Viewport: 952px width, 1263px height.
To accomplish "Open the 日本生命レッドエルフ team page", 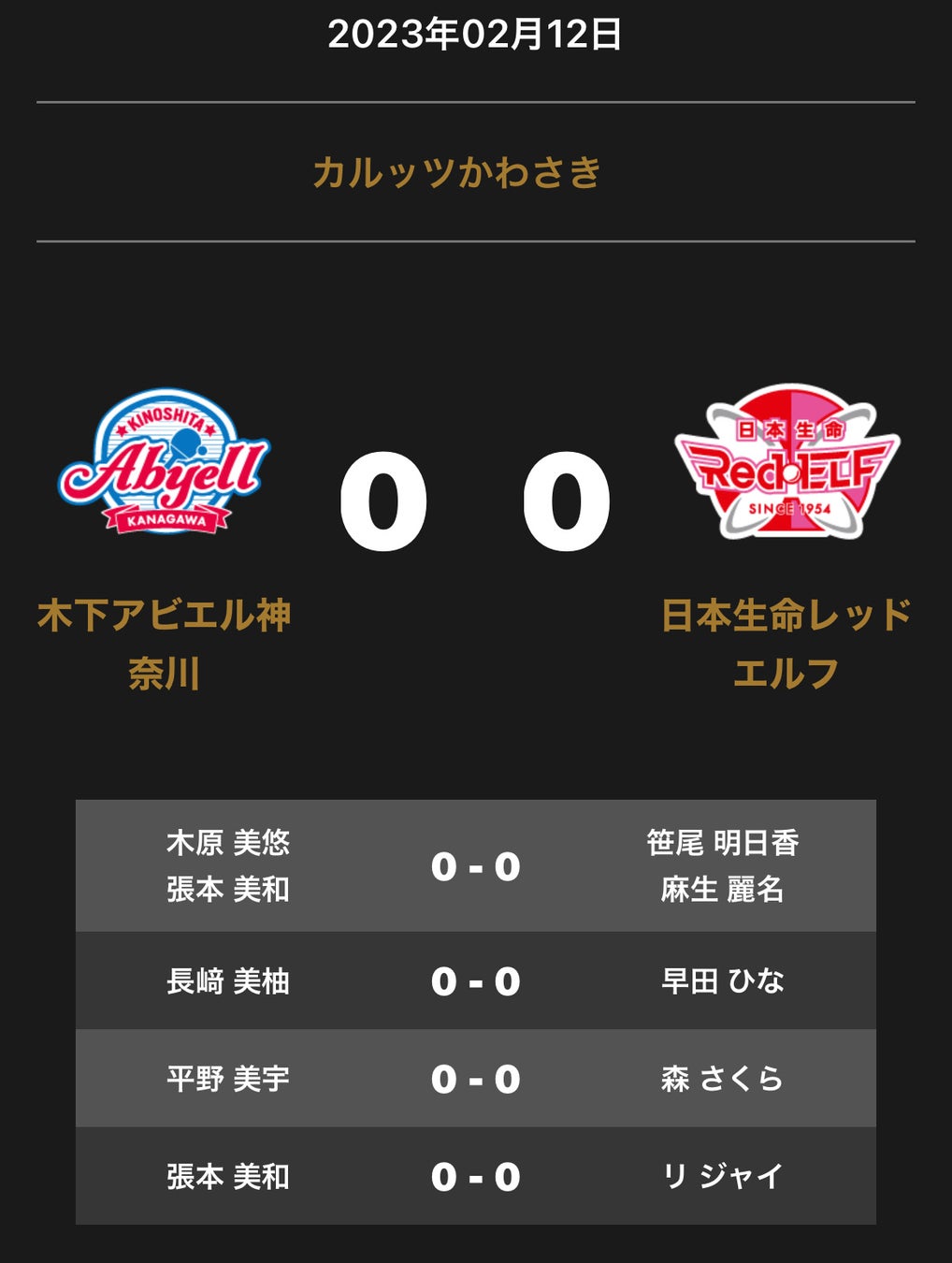I will coord(786,643).
